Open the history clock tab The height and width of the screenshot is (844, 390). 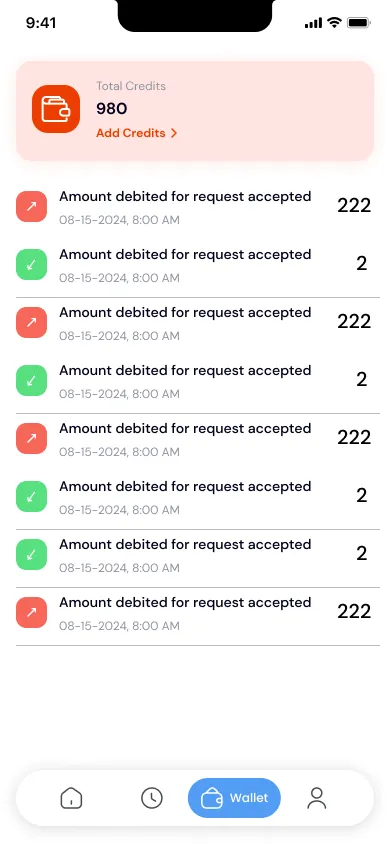coord(152,797)
